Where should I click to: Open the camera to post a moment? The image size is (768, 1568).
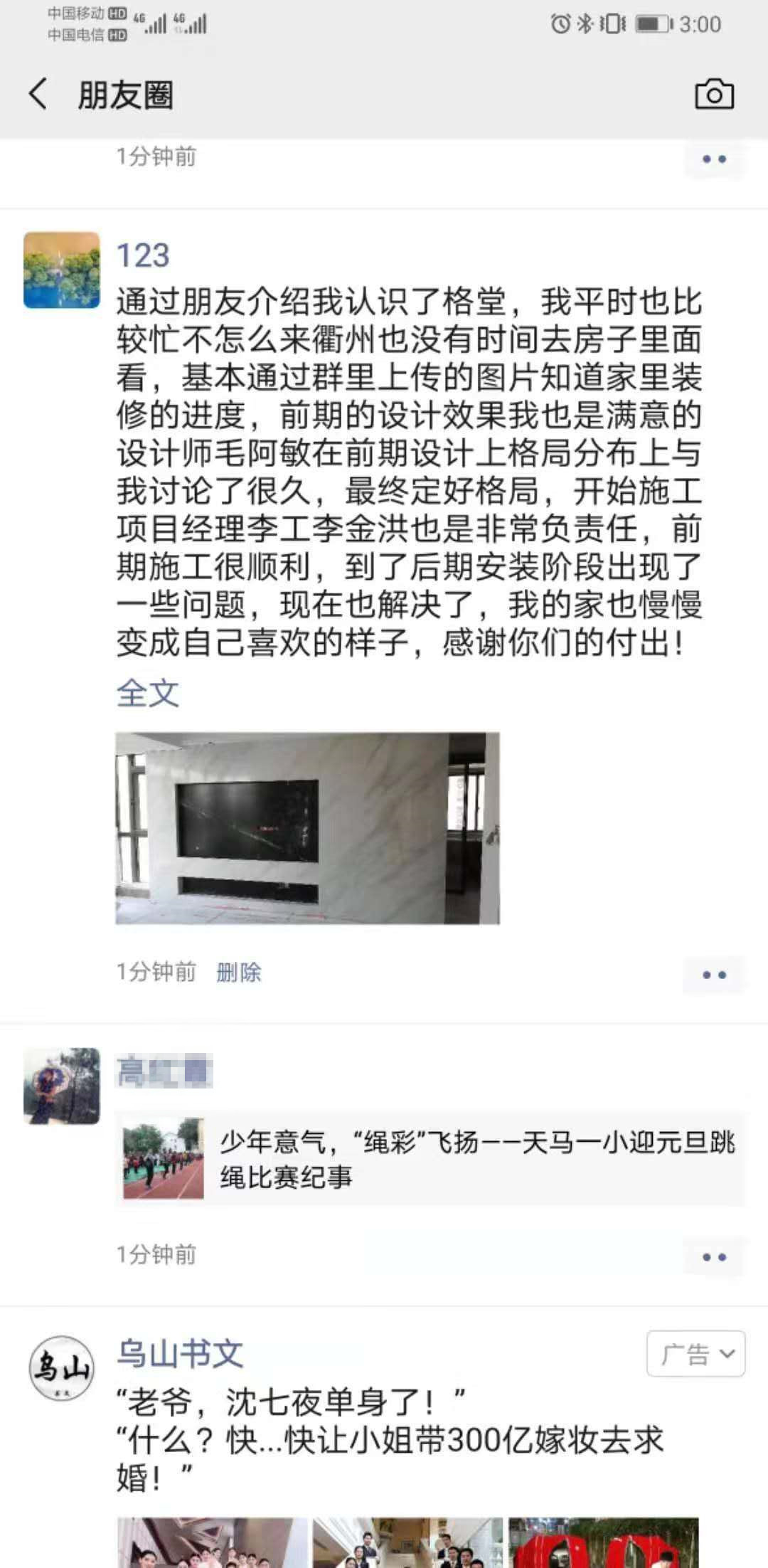click(x=714, y=95)
